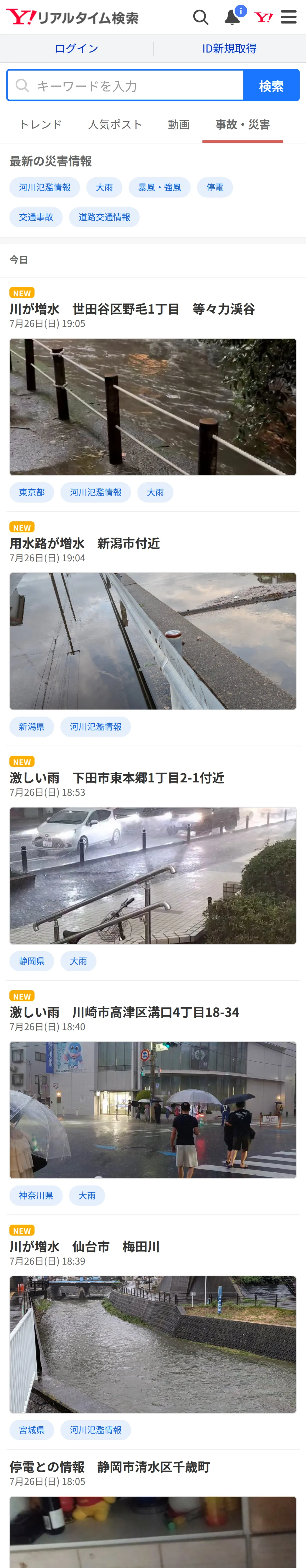Tap the 東京都 tag

32,492
